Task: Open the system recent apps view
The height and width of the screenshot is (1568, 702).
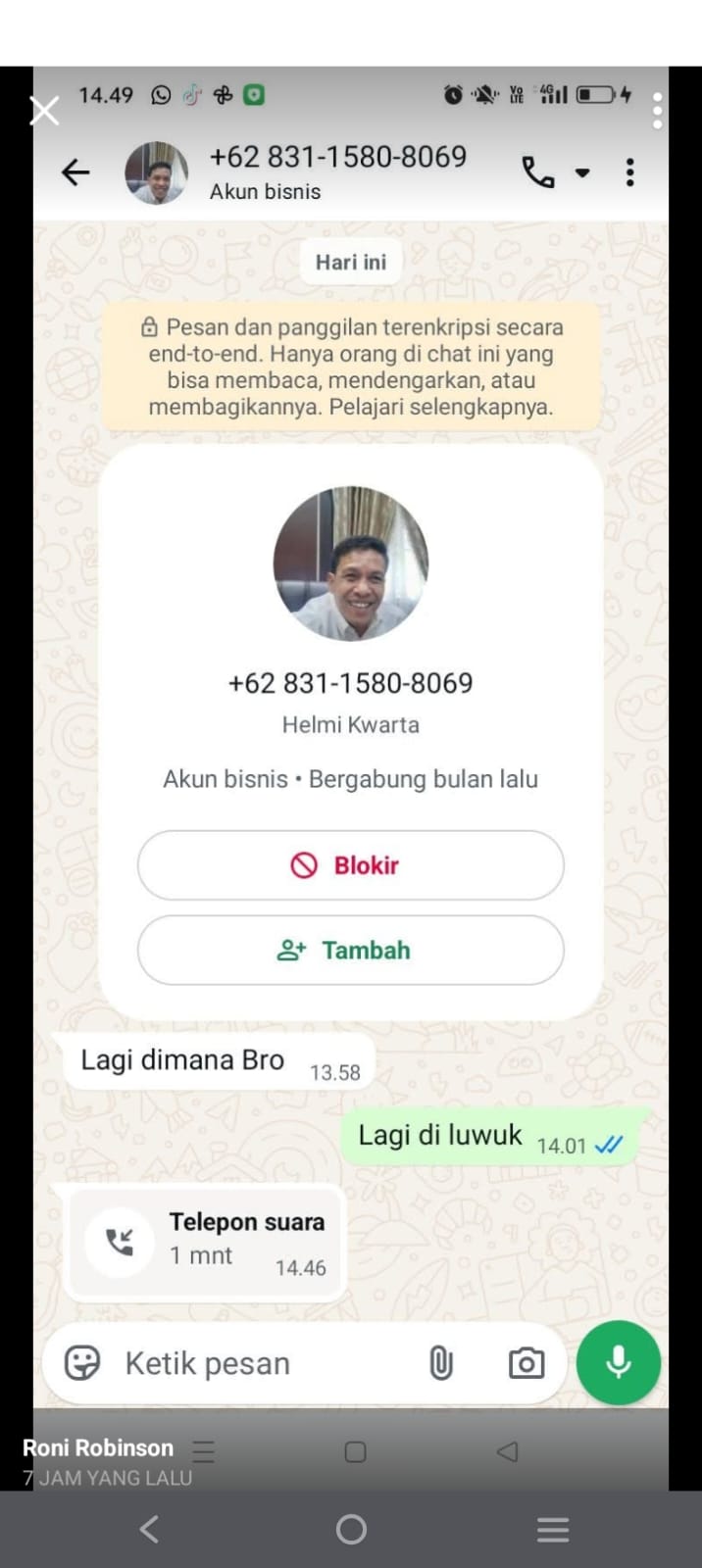Action: [x=553, y=1529]
